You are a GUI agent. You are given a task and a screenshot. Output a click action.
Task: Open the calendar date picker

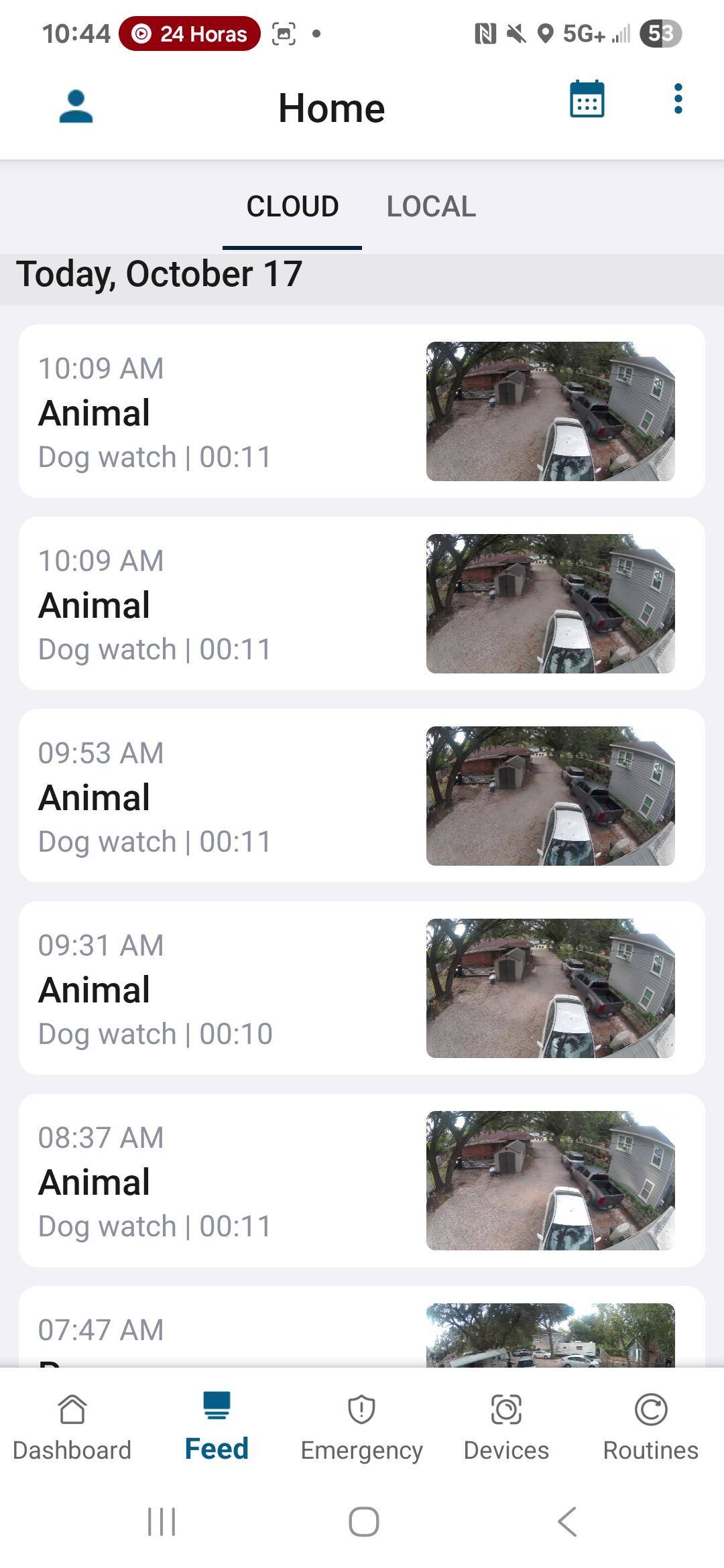(x=587, y=100)
